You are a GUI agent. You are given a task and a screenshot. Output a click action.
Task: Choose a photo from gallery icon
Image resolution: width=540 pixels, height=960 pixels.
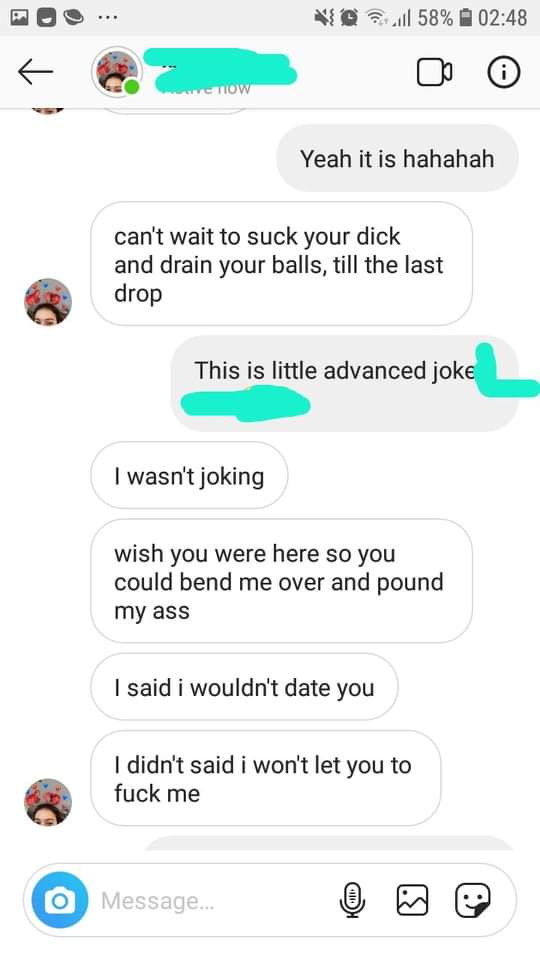[x=413, y=900]
